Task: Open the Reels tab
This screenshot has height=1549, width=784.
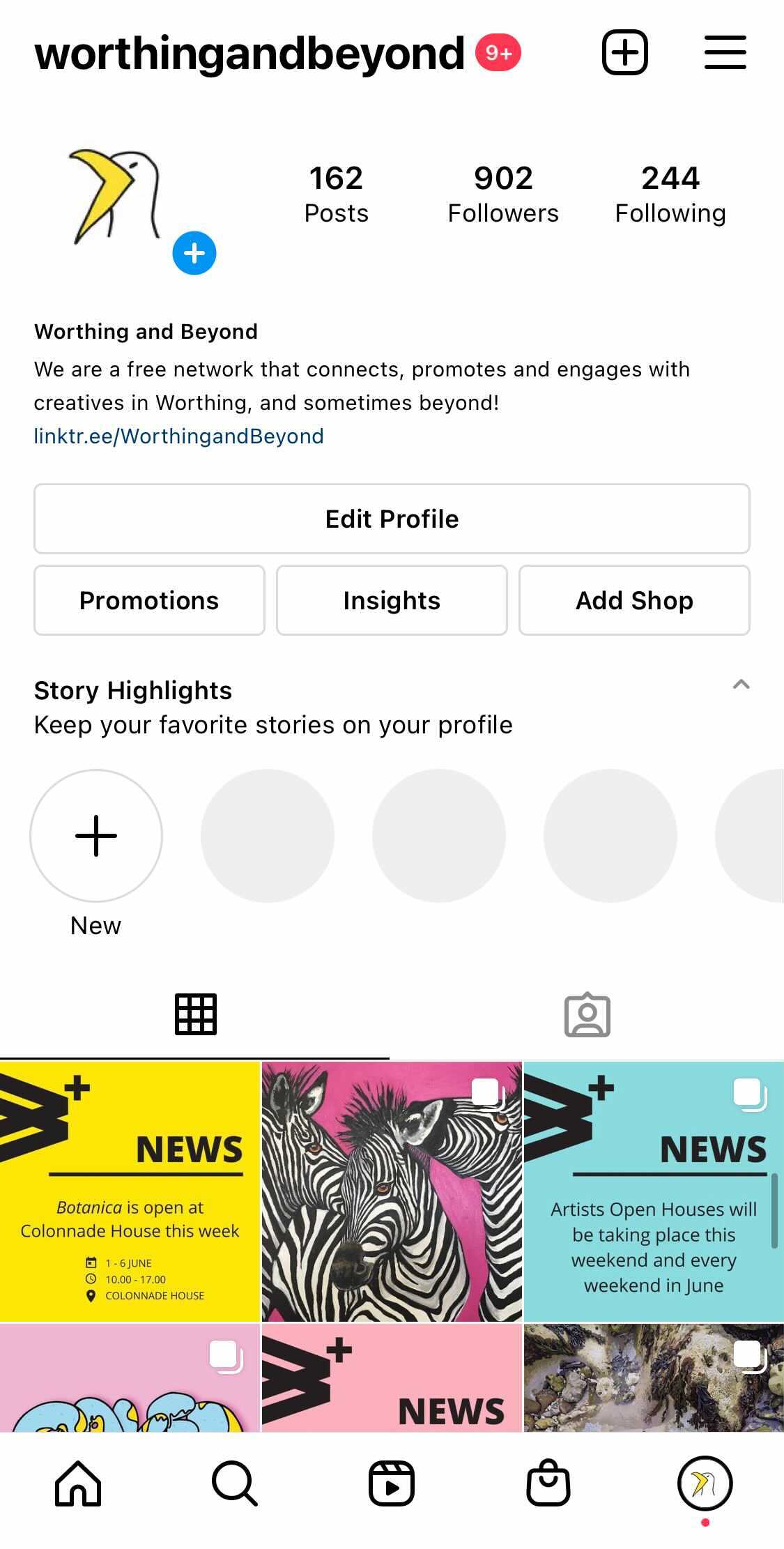Action: pos(392,1483)
